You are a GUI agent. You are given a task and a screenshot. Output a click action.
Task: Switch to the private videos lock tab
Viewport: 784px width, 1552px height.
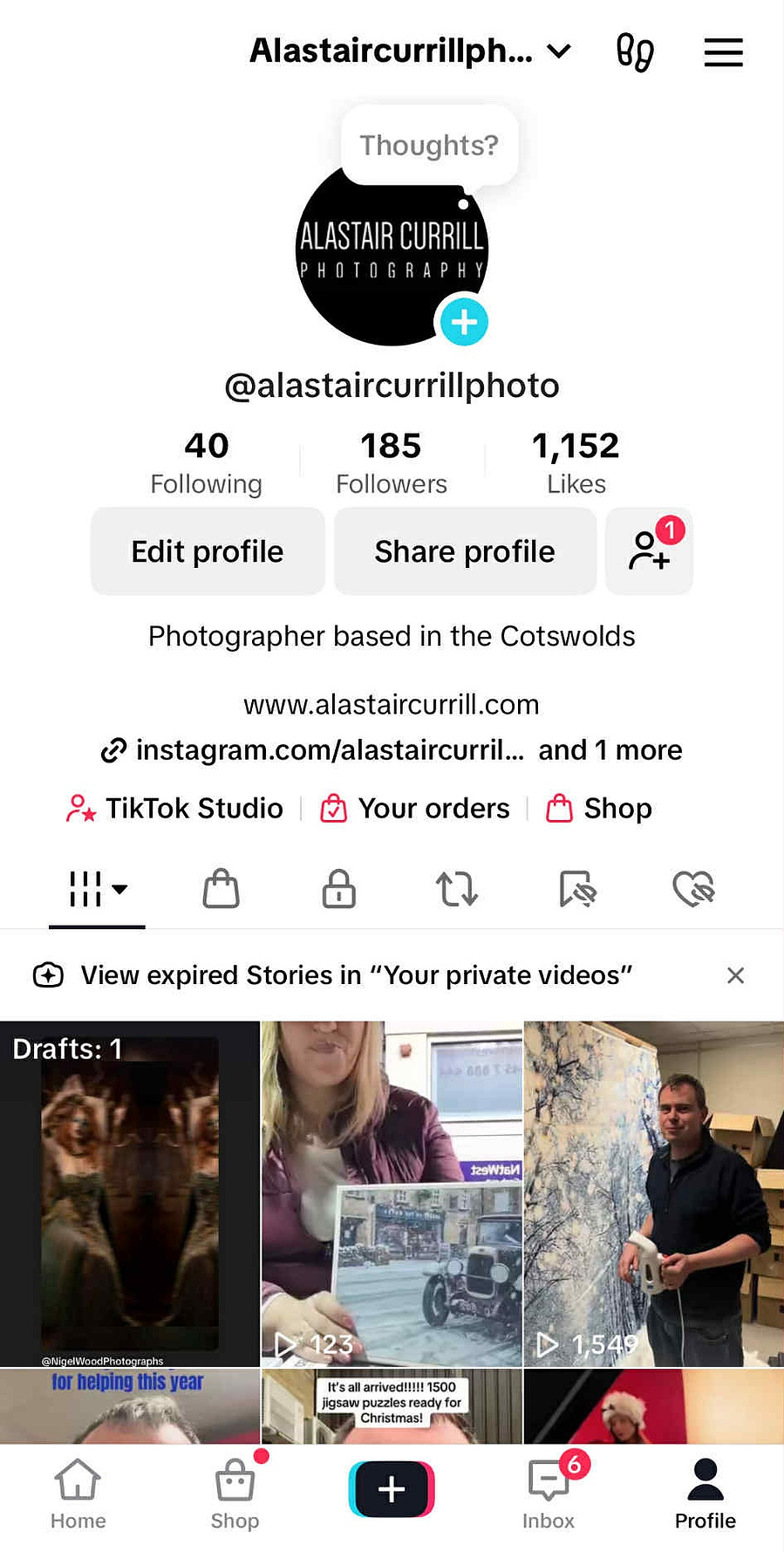(338, 889)
